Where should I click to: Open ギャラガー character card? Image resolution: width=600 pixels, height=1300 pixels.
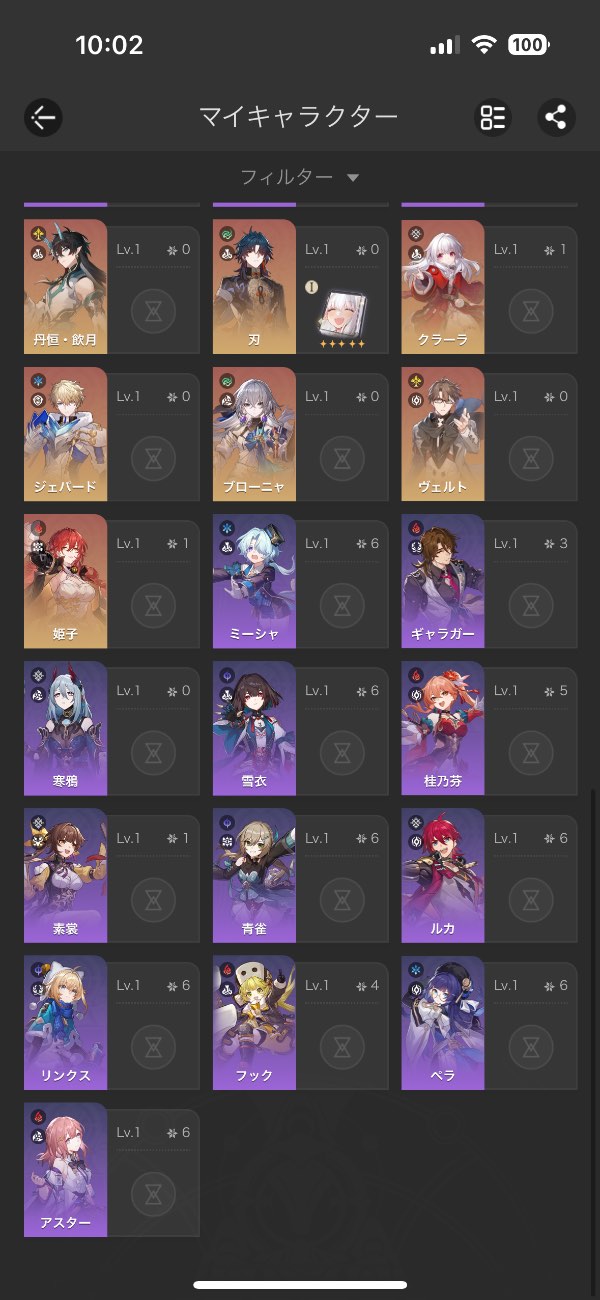pyautogui.click(x=489, y=581)
